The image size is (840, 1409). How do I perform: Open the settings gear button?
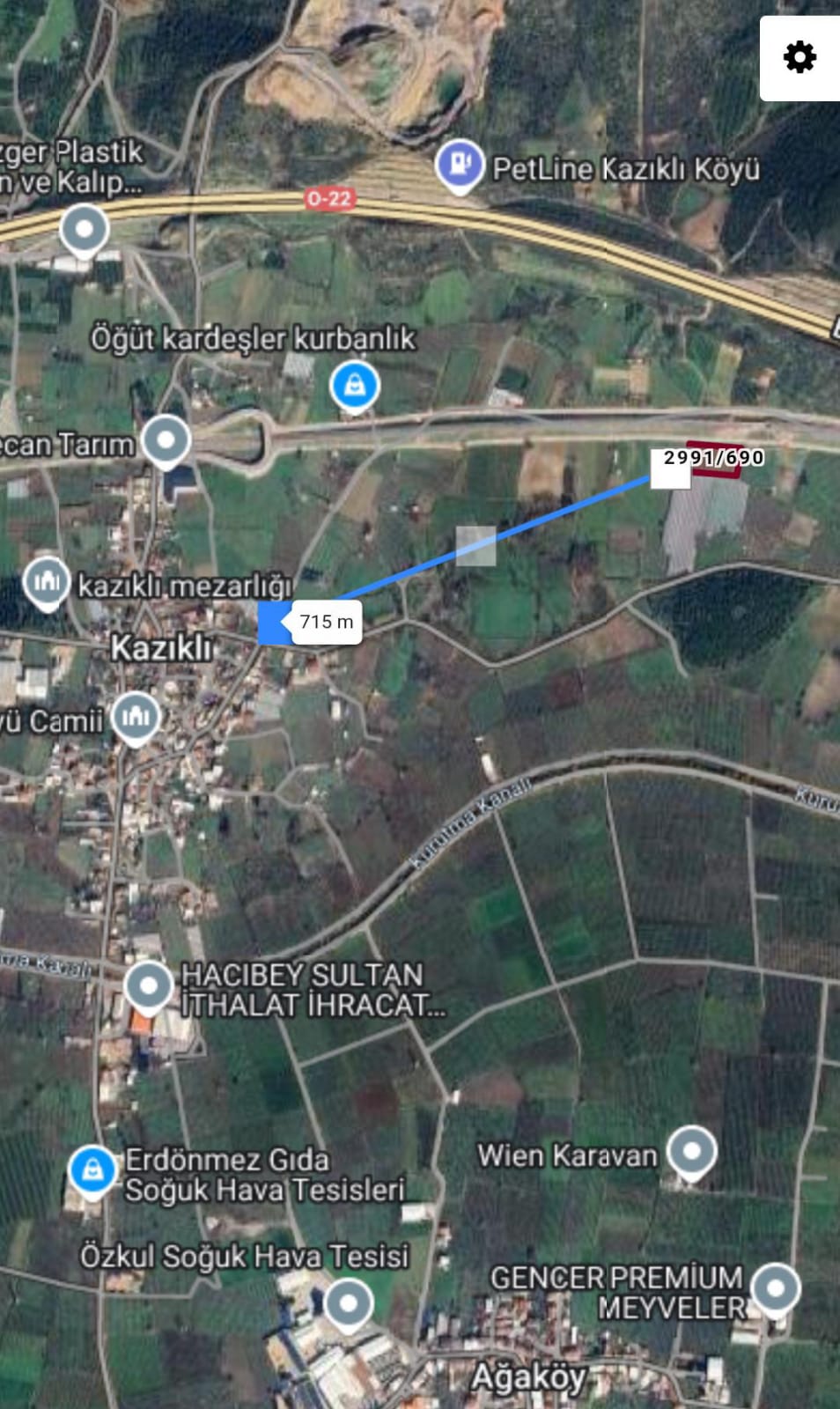[x=799, y=58]
